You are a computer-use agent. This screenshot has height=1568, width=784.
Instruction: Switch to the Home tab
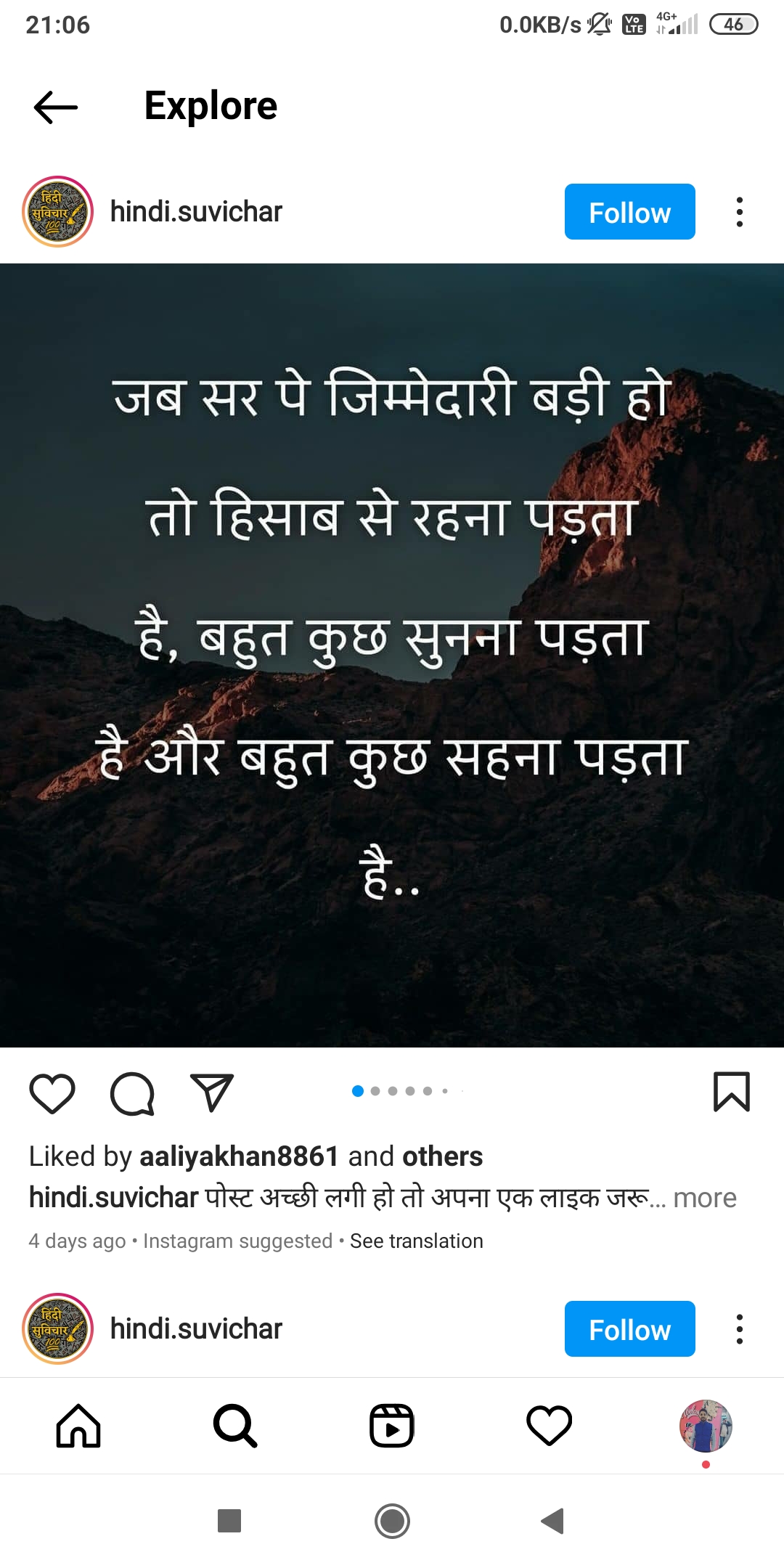(x=78, y=1426)
